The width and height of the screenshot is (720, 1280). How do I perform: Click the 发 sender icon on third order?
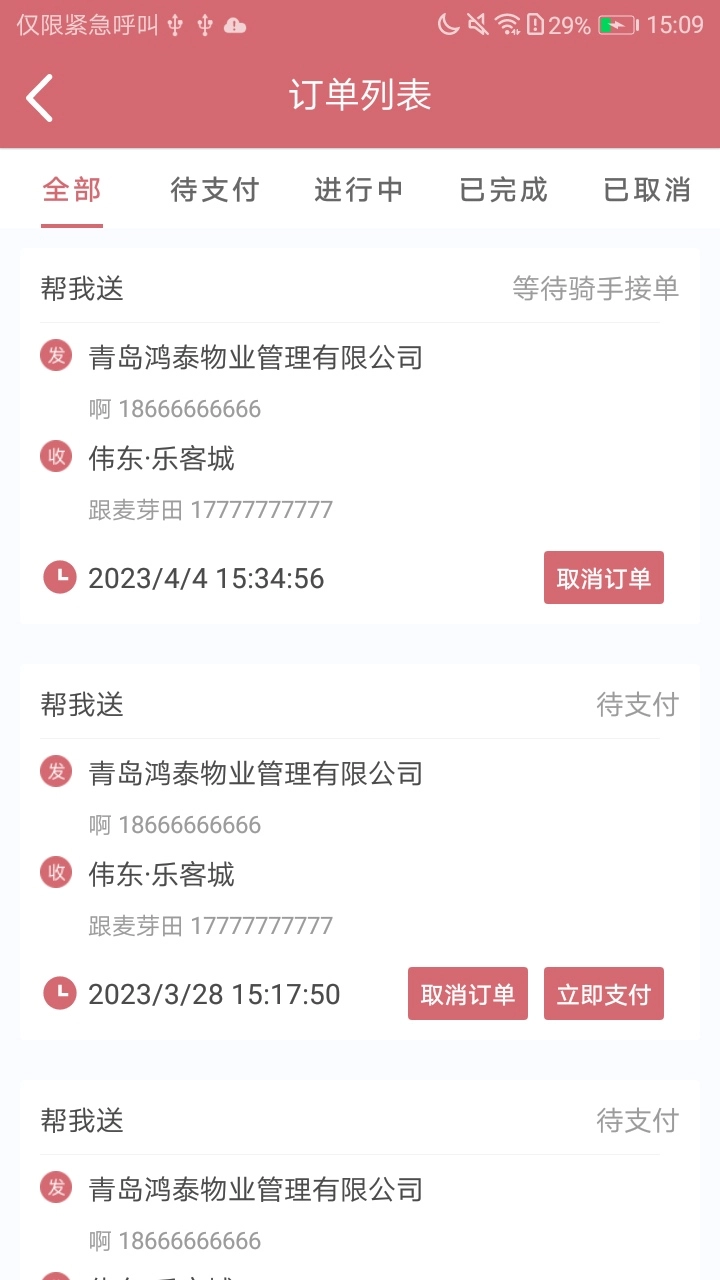tap(55, 1188)
